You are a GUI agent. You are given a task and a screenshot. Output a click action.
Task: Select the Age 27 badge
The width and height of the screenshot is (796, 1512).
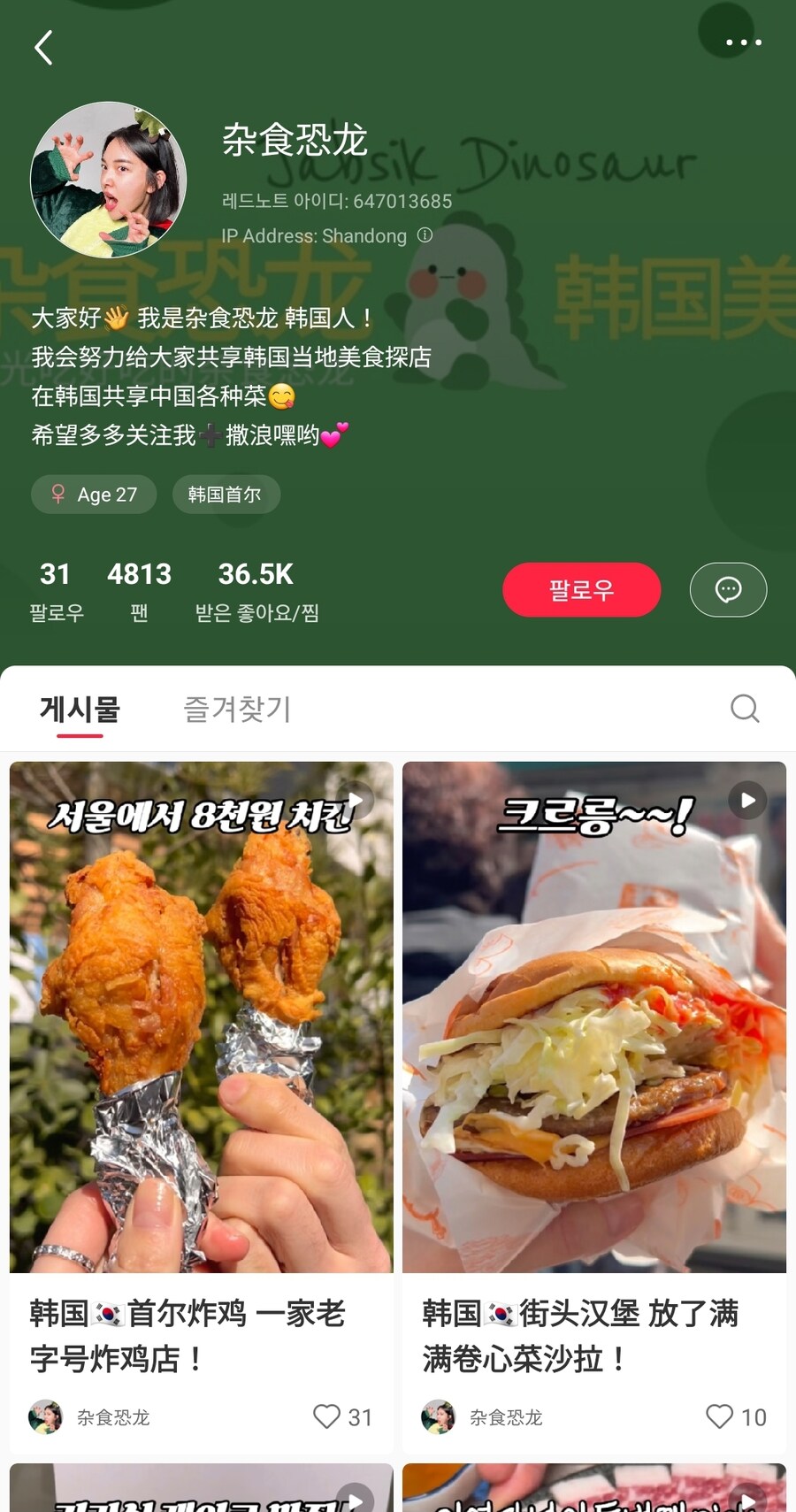pyautogui.click(x=93, y=495)
